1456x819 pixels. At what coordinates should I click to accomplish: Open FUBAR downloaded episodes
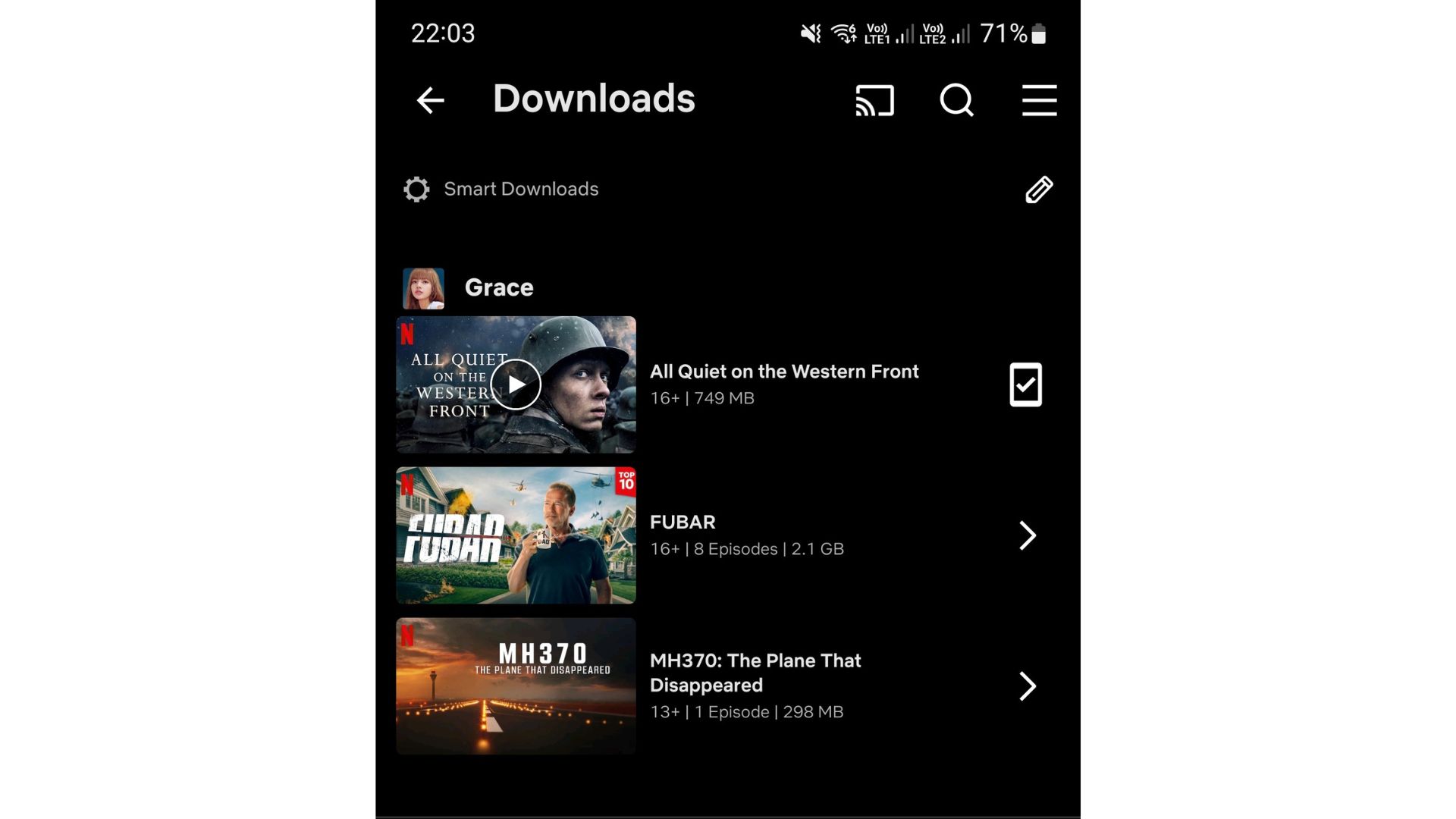(1027, 535)
